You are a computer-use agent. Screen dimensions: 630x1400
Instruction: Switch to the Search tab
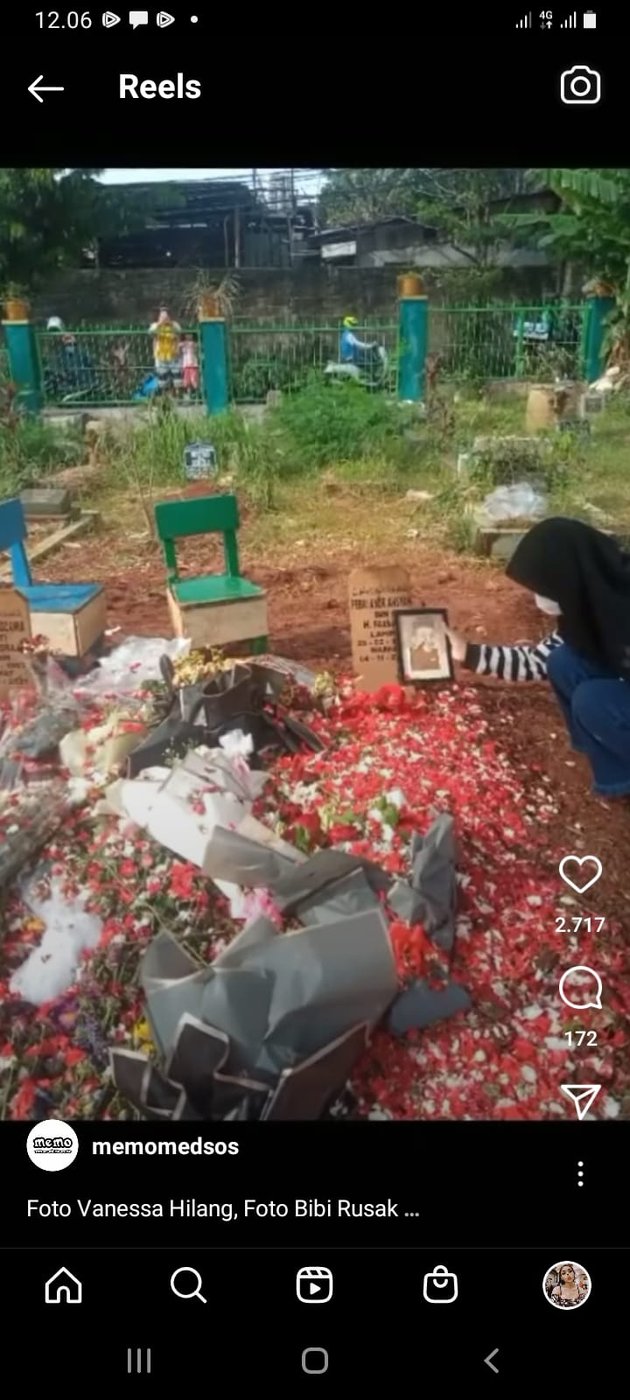[188, 1285]
